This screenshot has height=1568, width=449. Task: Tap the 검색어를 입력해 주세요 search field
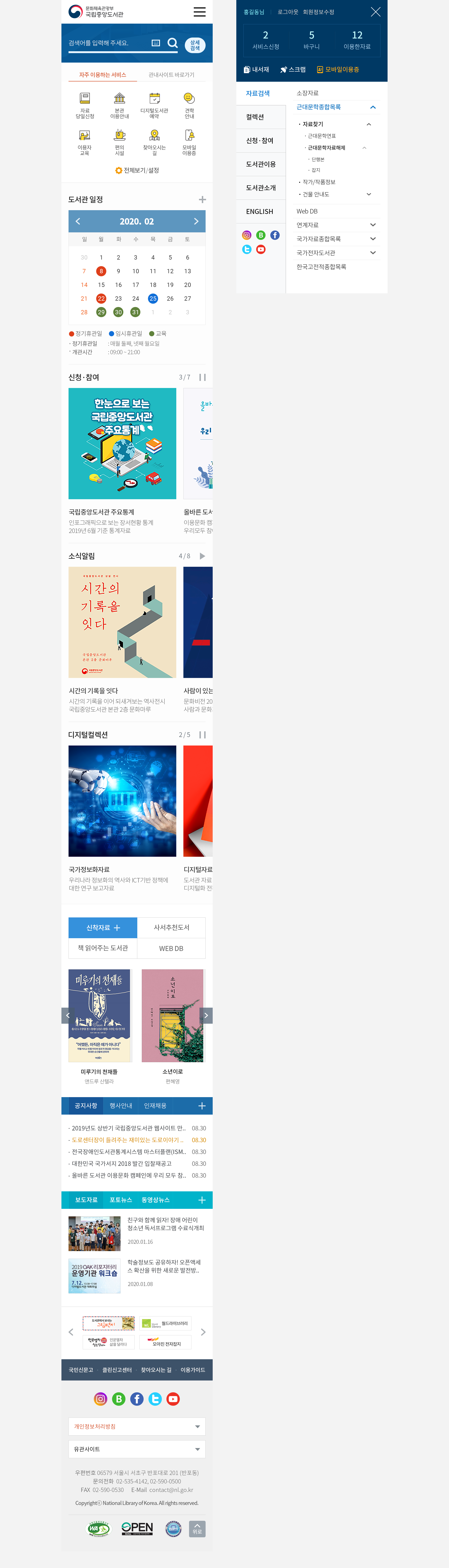pyautogui.click(x=107, y=43)
